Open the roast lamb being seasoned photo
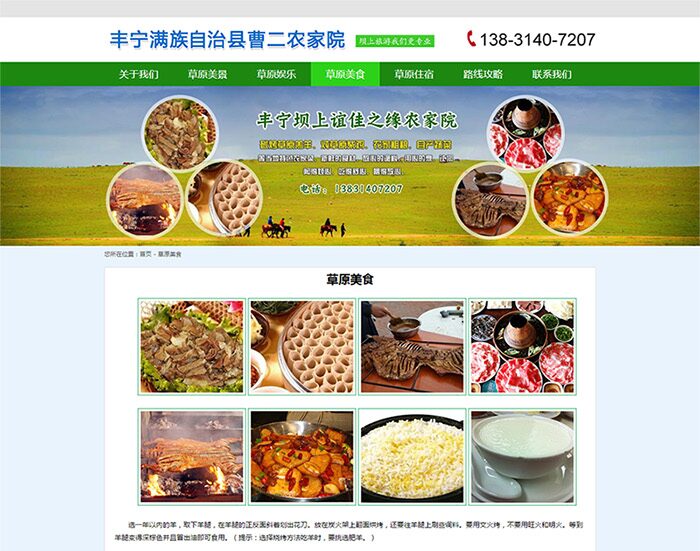Screen dimensions: 700x551 tap(412, 347)
